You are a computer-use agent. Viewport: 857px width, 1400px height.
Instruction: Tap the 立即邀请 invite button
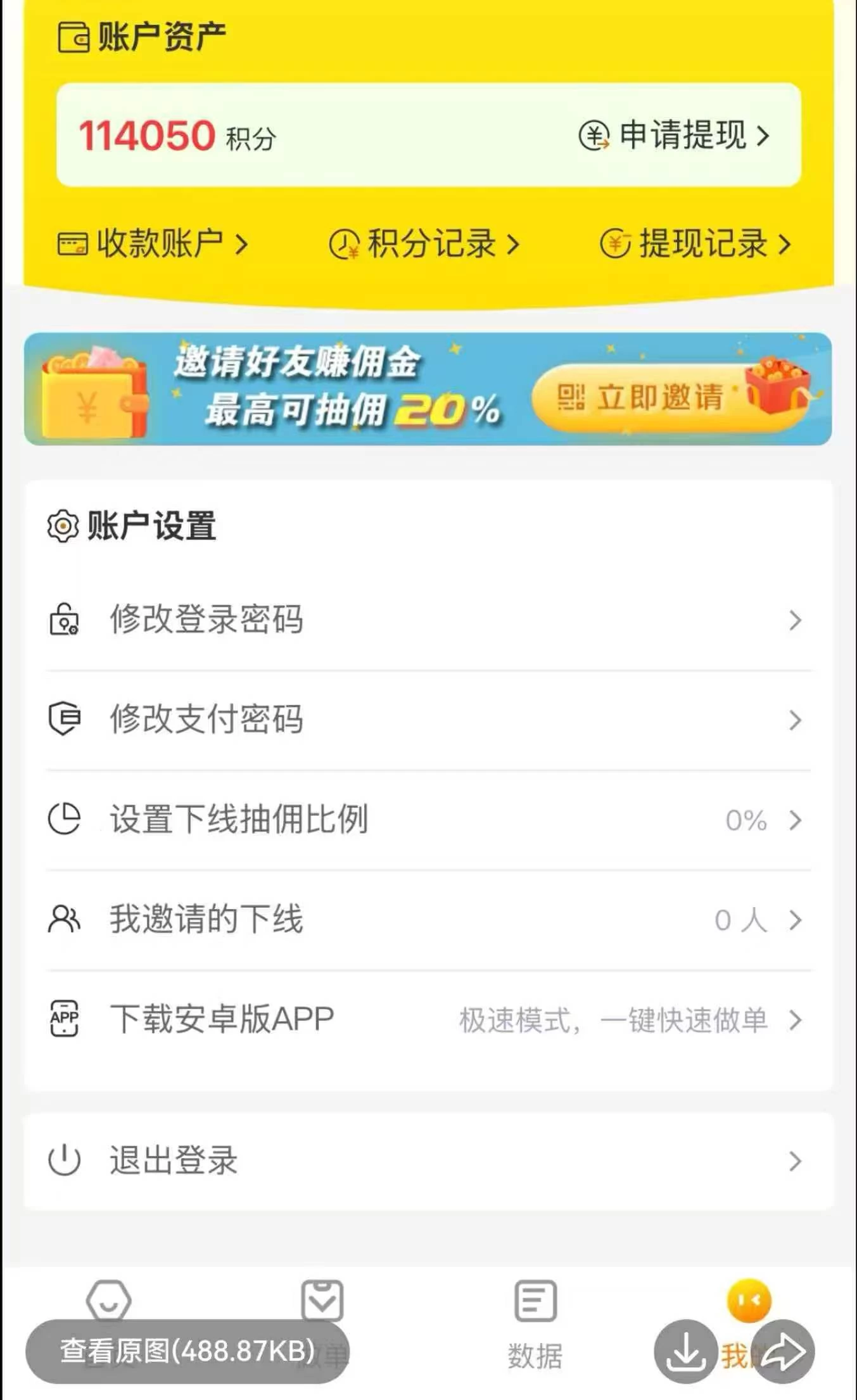[641, 398]
